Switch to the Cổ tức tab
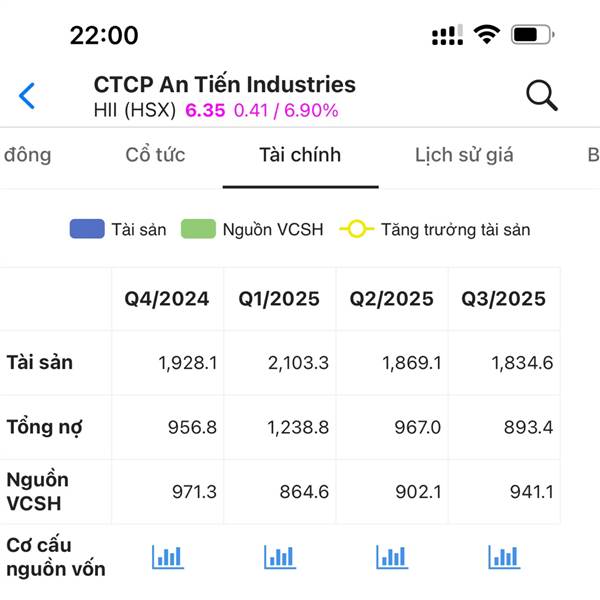The image size is (600, 600). 155,155
